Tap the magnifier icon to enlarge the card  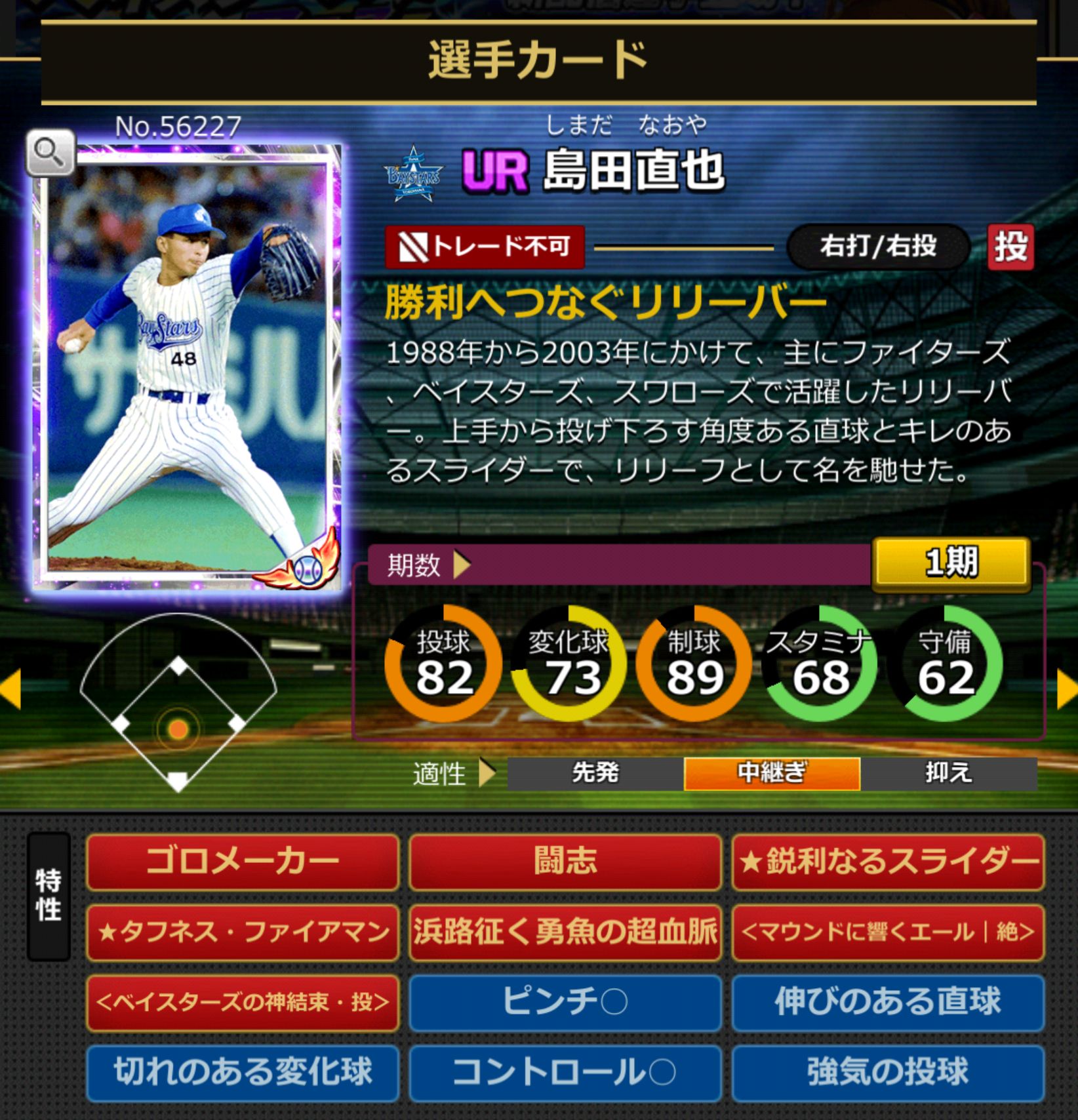click(50, 153)
